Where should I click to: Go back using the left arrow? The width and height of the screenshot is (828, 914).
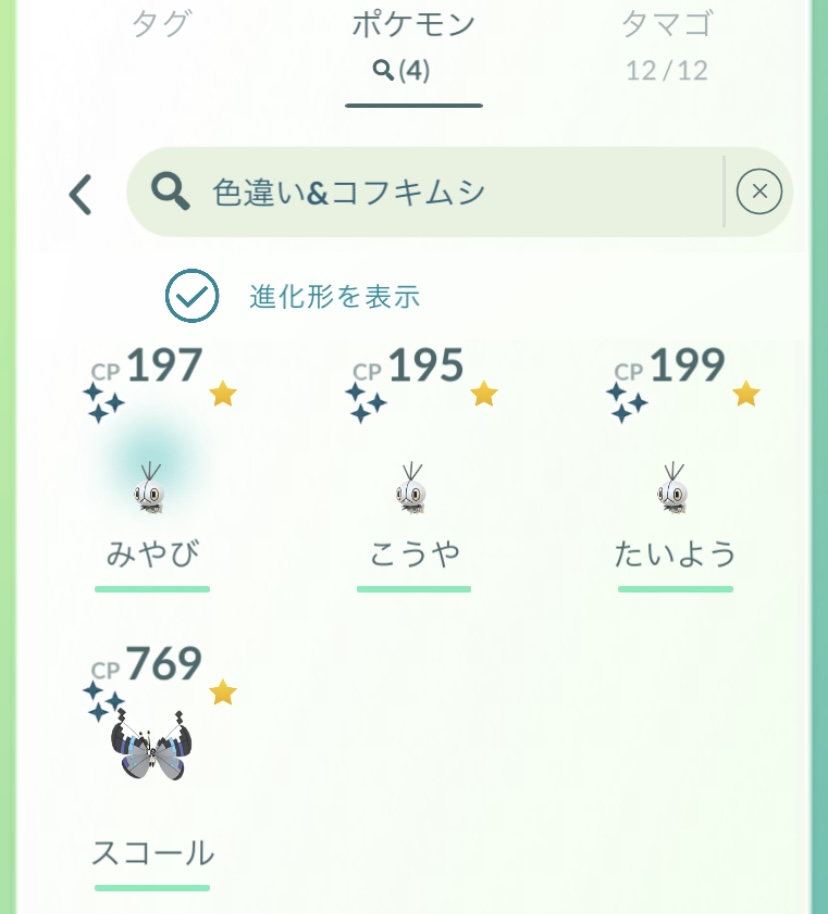point(81,194)
